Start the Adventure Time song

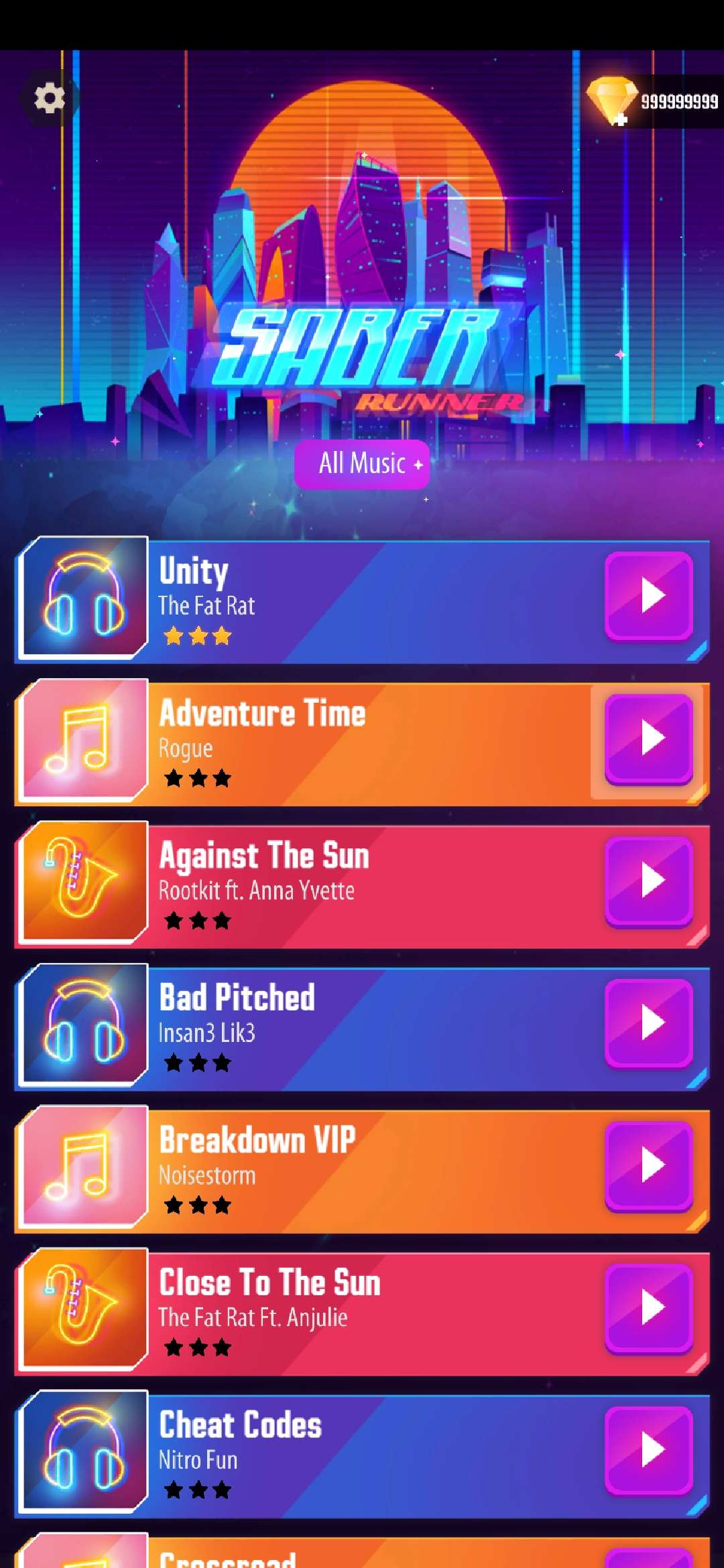[648, 738]
